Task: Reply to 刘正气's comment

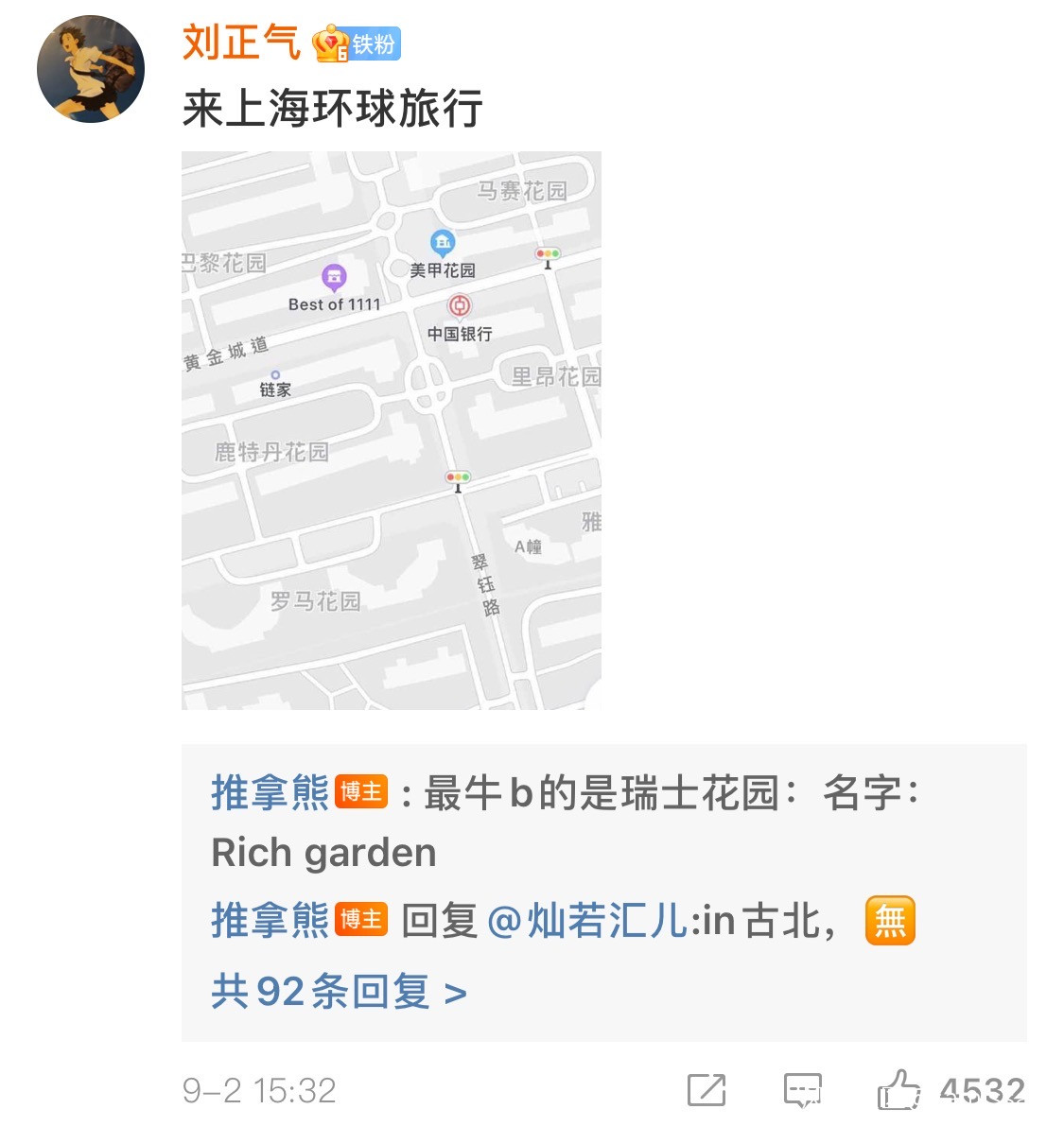Action: (802, 1090)
